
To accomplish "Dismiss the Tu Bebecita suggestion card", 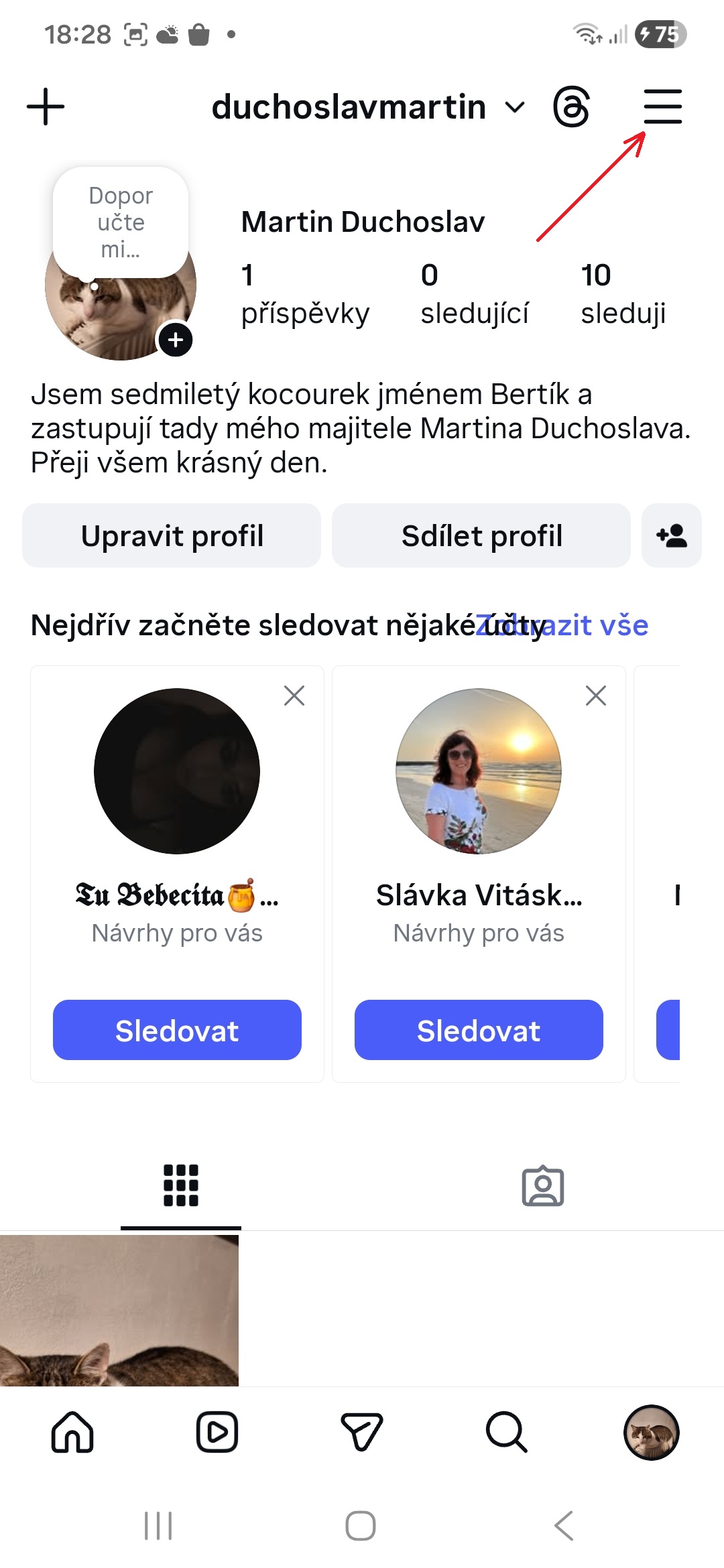I will [x=294, y=697].
